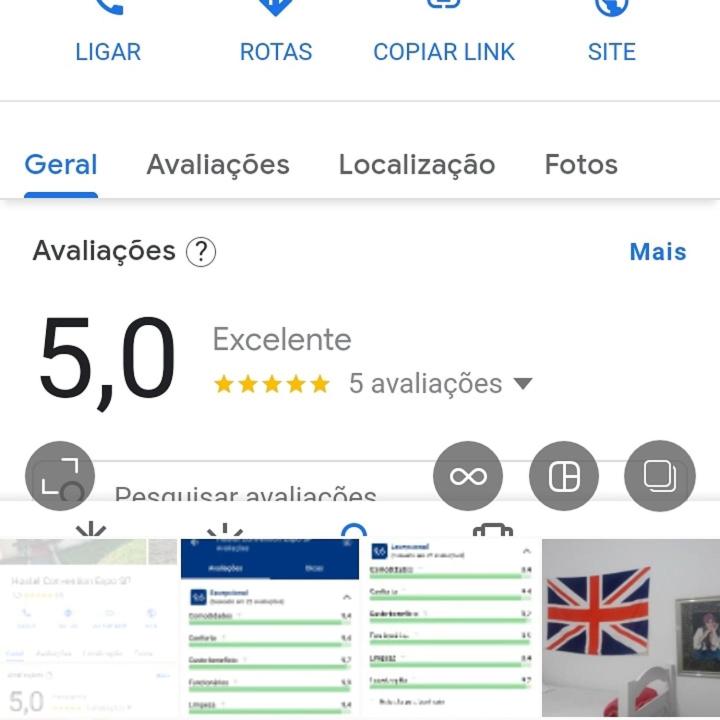Image resolution: width=720 pixels, height=720 pixels.
Task: Open the help icon beside Avaliações
Action: tap(201, 252)
